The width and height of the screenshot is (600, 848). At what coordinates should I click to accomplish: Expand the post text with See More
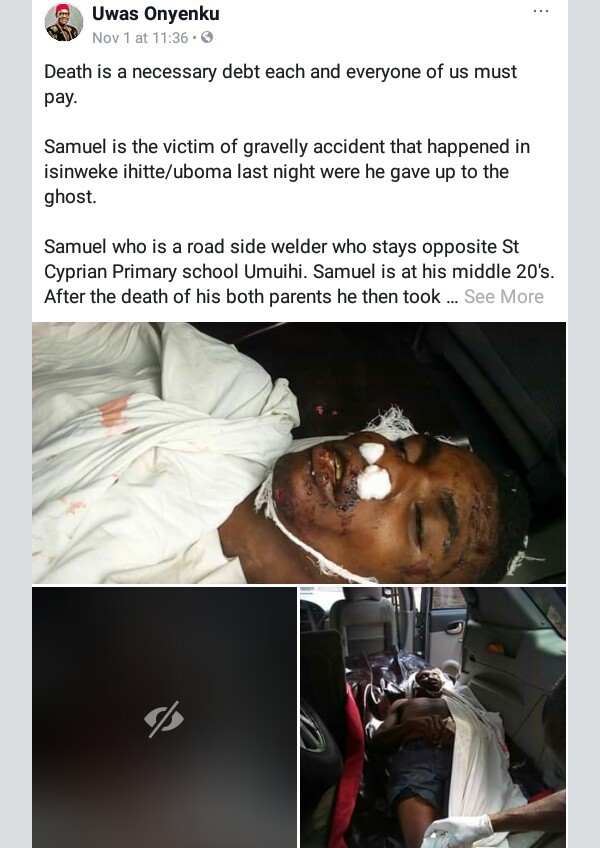503,297
